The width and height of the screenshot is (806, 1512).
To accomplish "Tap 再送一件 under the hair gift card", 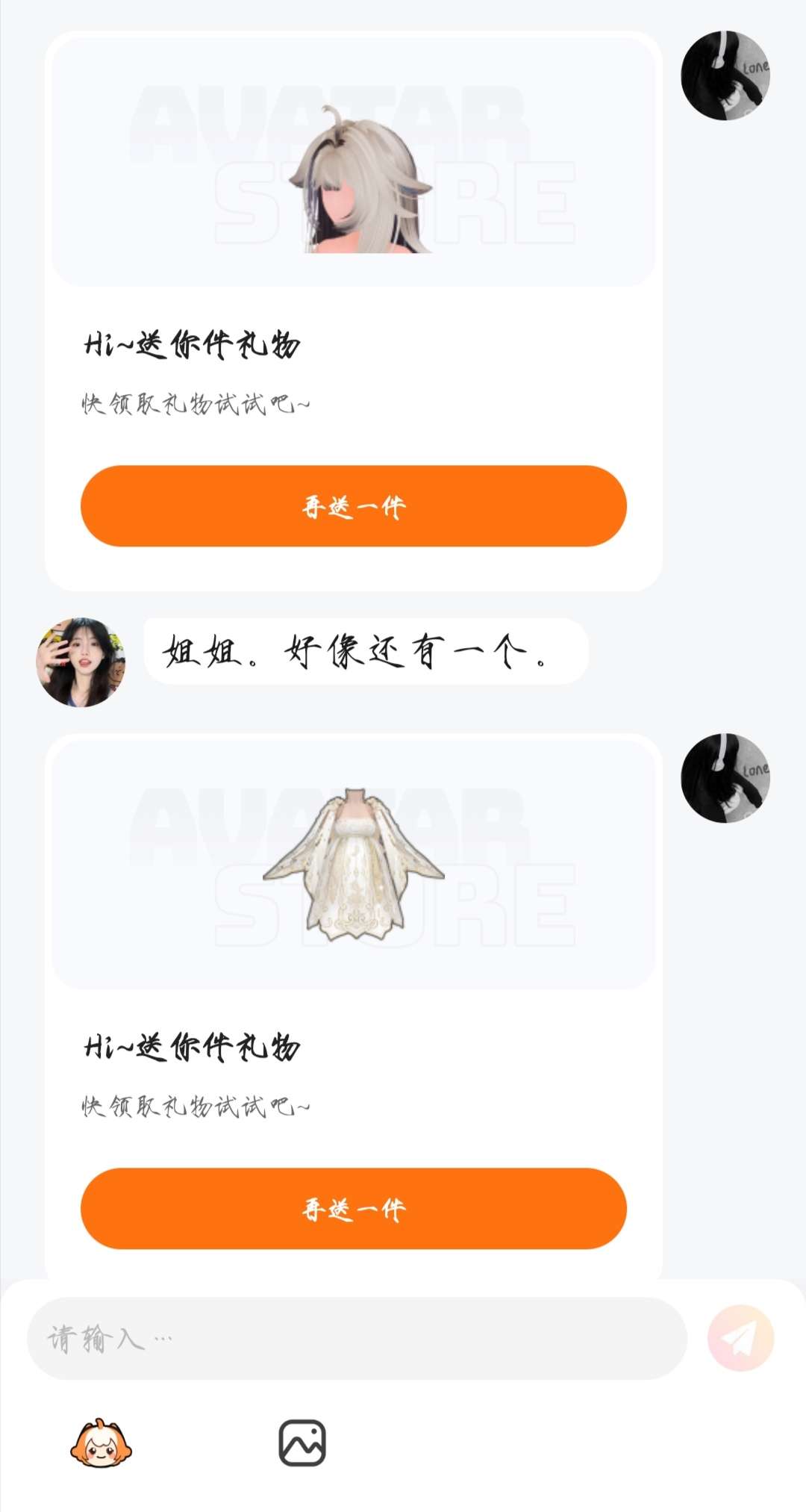I will [353, 506].
